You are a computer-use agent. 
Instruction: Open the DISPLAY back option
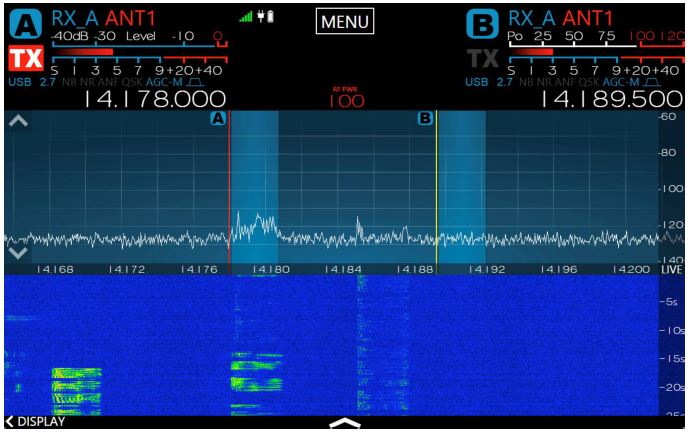pyautogui.click(x=34, y=423)
